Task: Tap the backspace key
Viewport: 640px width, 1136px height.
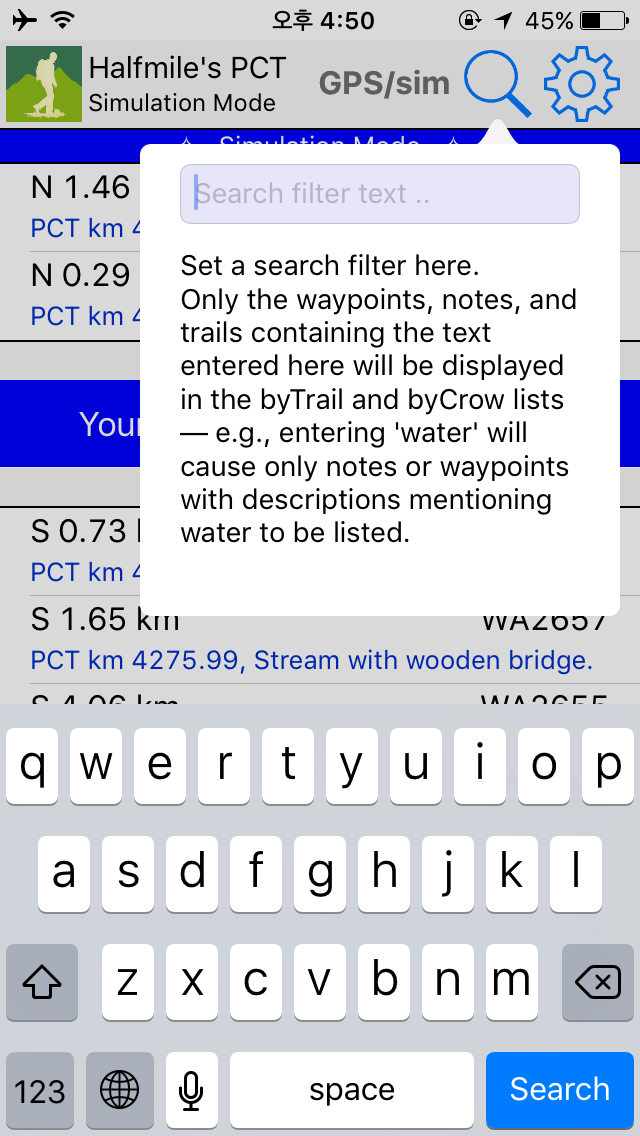Action: click(598, 982)
